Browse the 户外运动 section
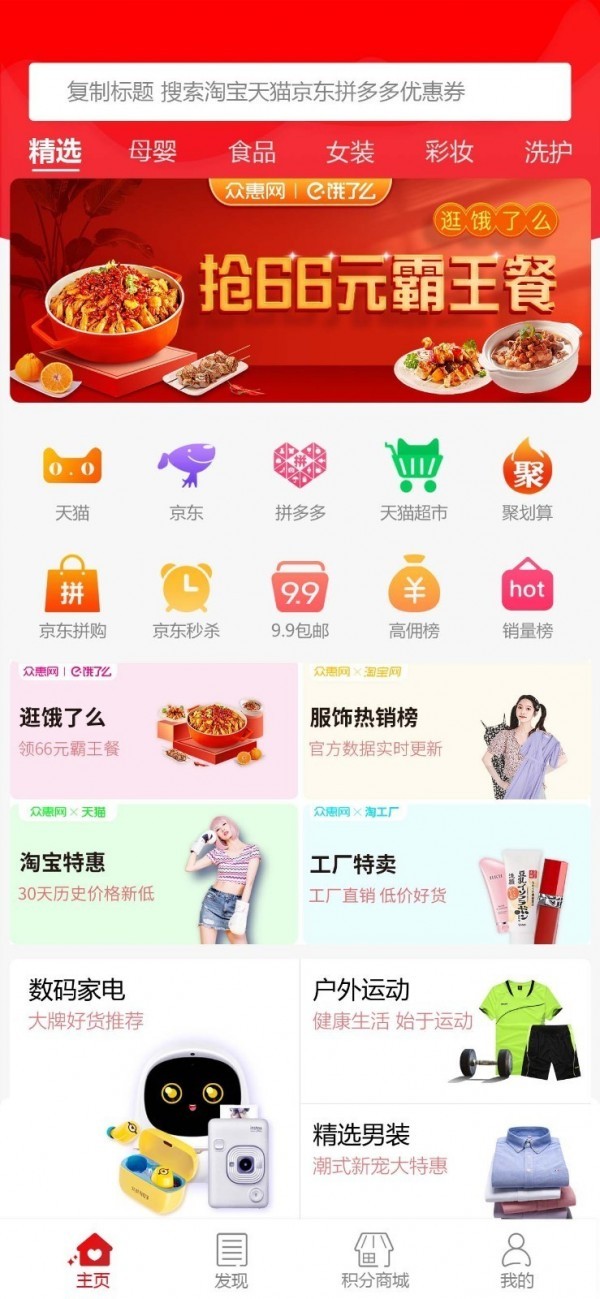The image size is (600, 1299). [446, 1030]
